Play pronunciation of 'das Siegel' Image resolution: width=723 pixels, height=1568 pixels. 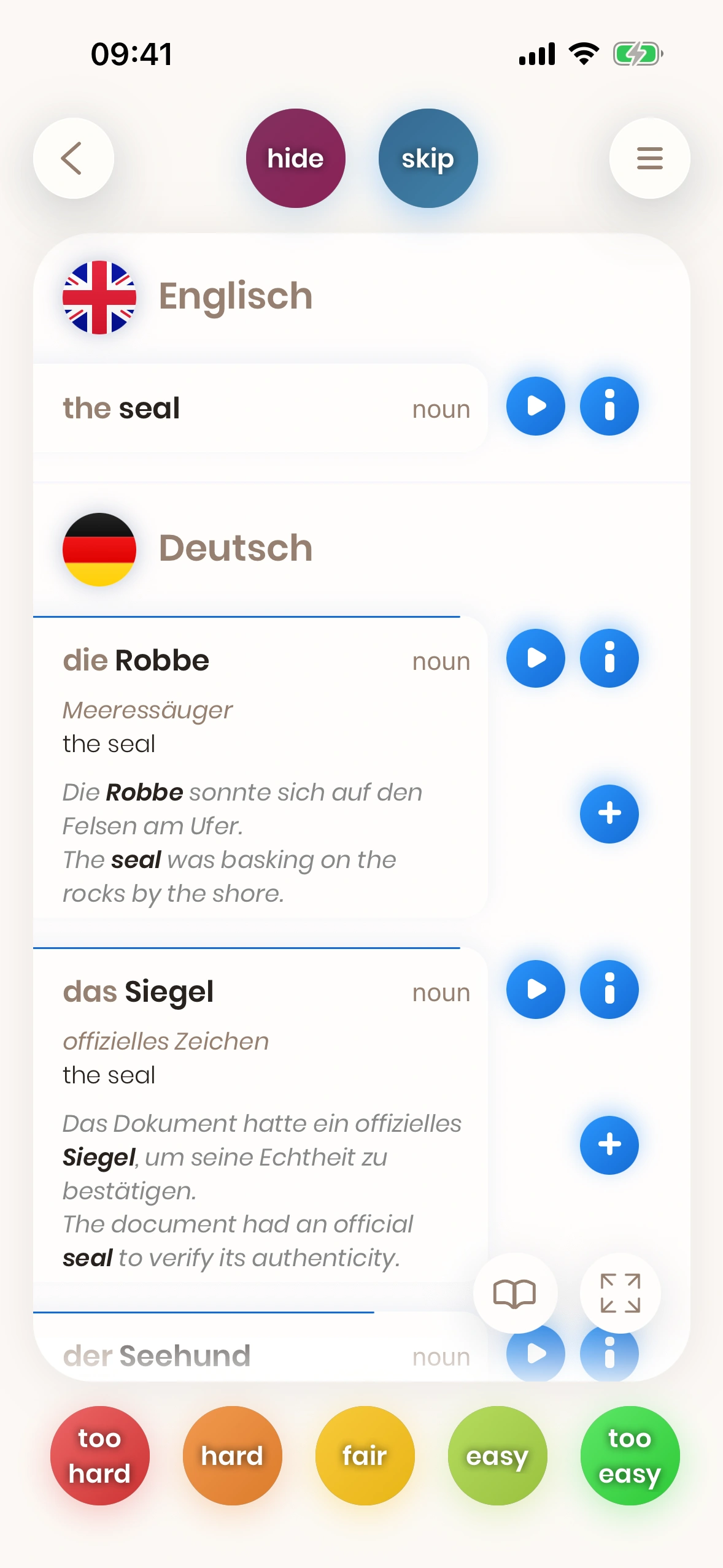(535, 990)
